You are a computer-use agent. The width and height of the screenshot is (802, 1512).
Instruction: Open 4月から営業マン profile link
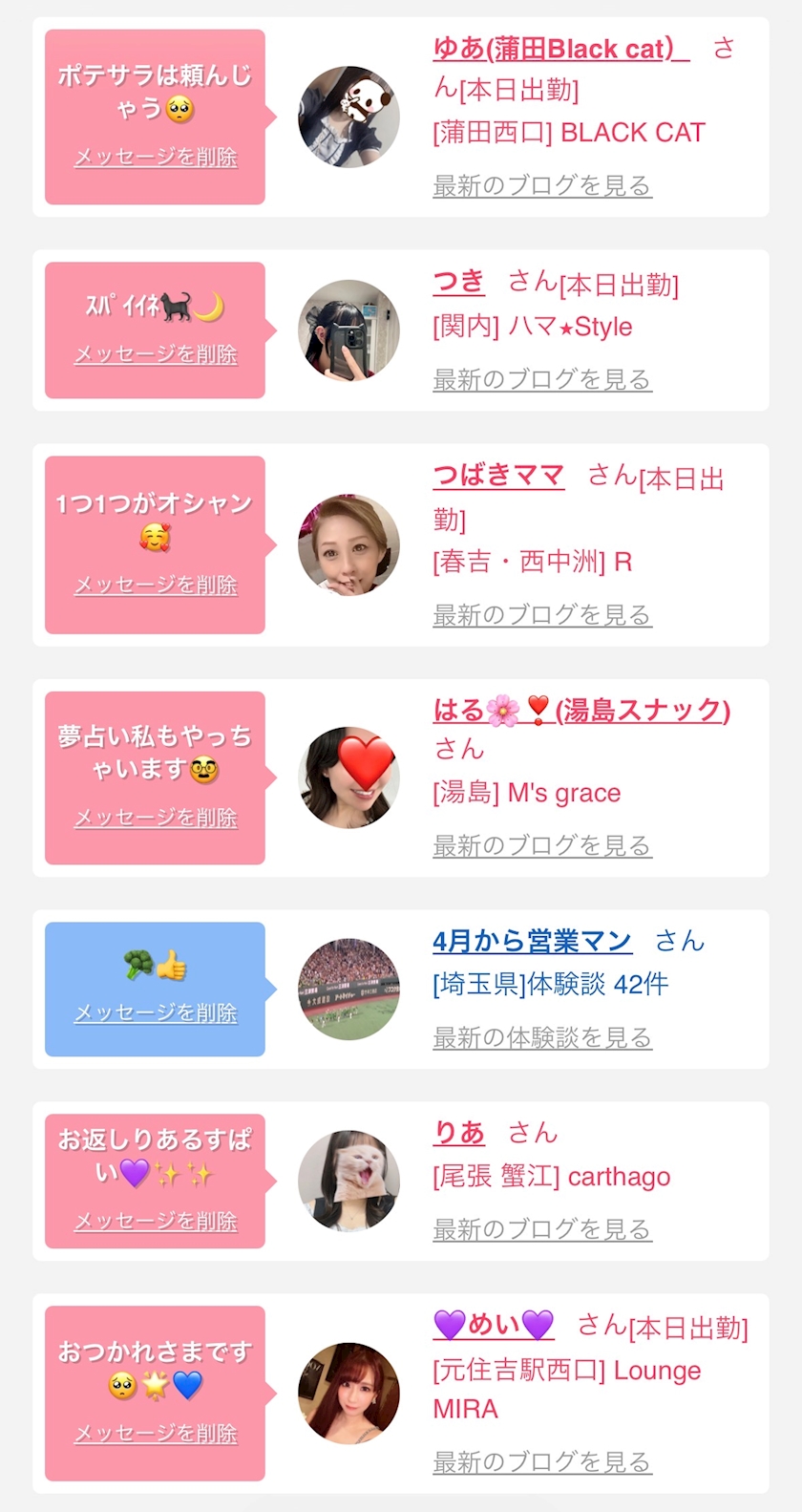pos(532,942)
